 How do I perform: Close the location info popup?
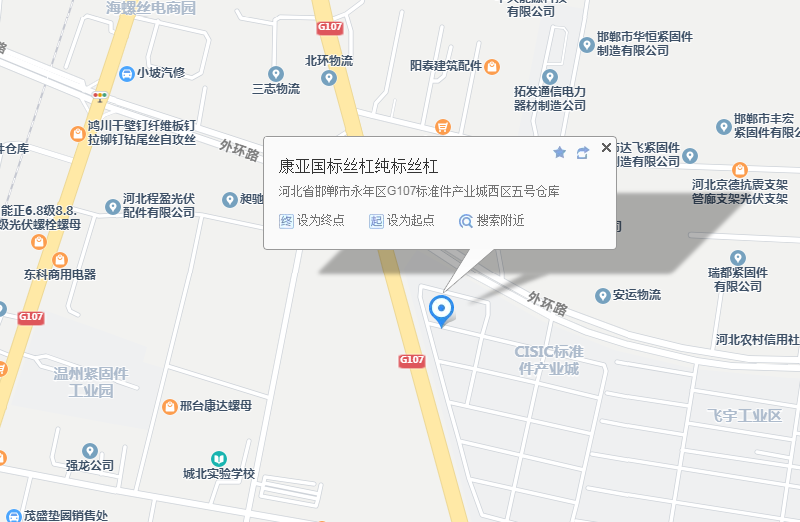606,148
